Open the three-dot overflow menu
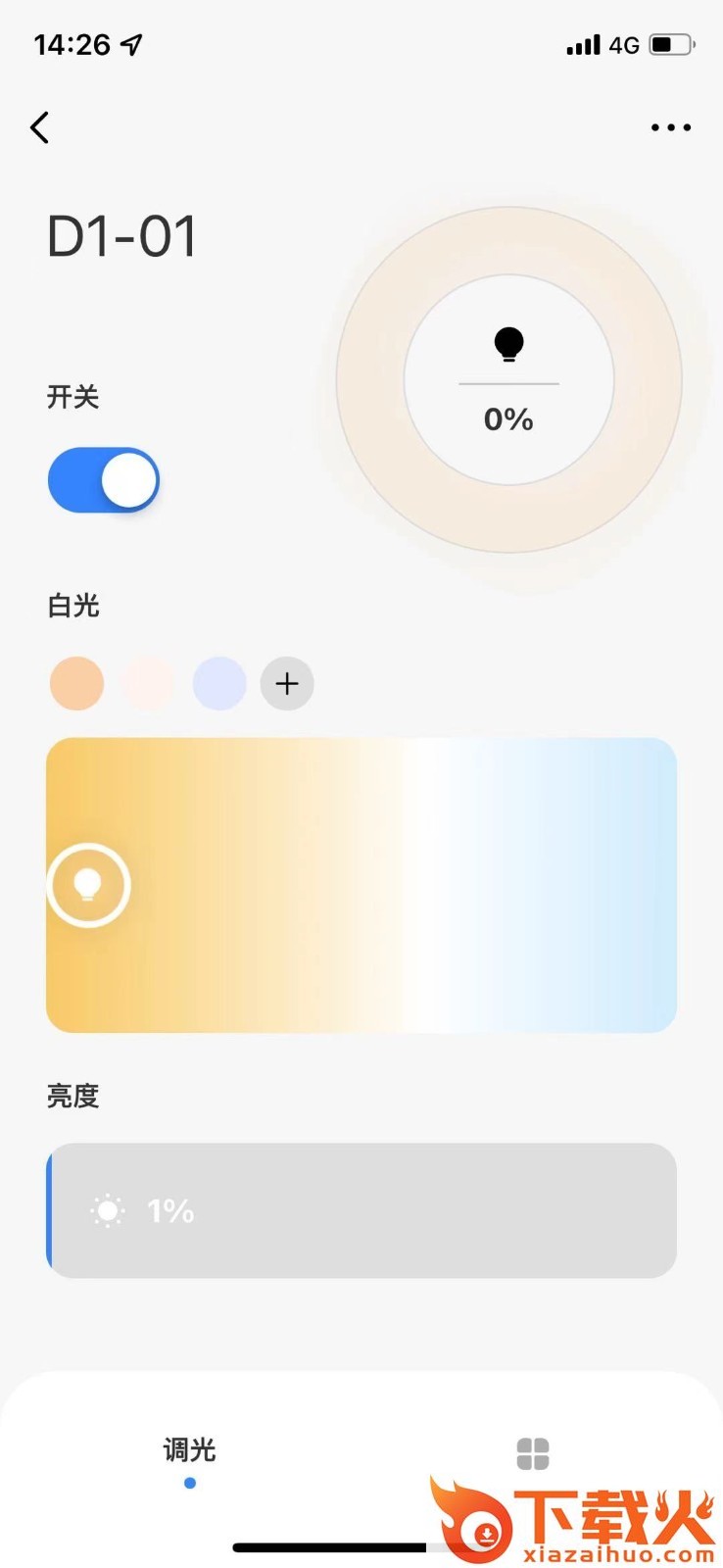 pyautogui.click(x=671, y=127)
